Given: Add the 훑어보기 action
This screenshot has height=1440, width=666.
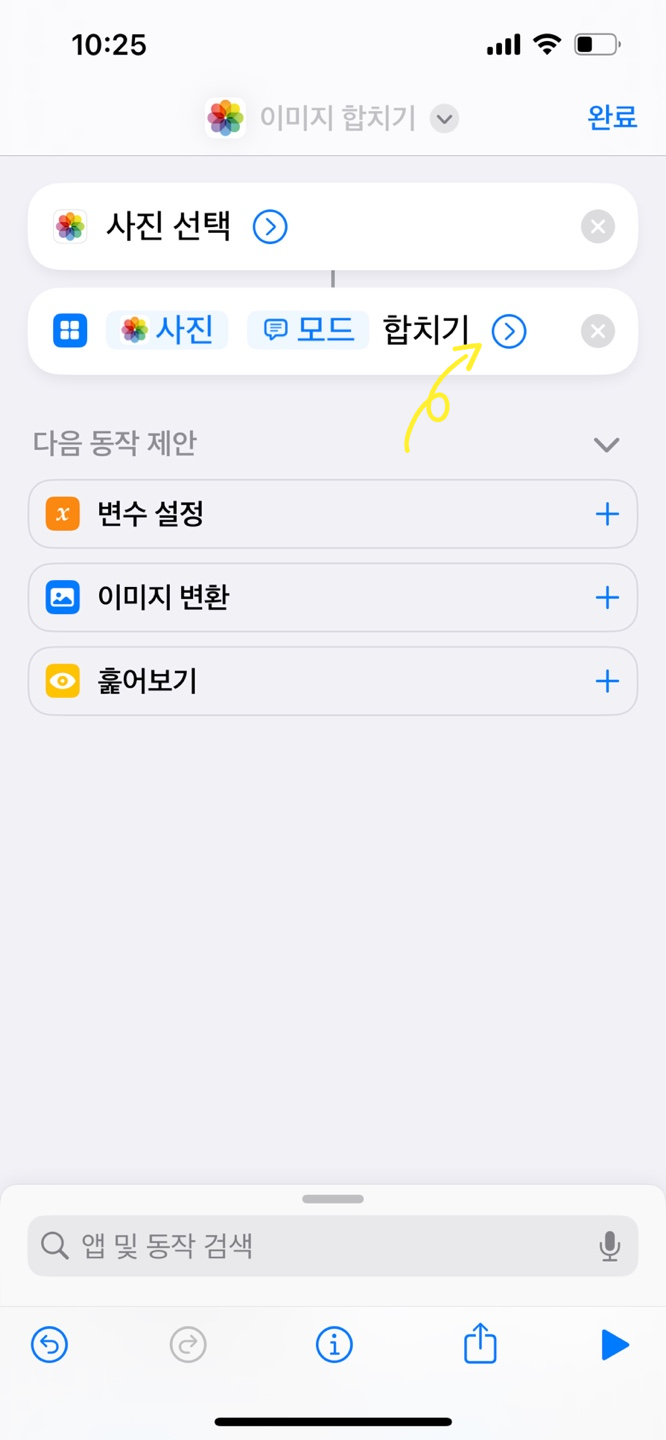Looking at the screenshot, I should (607, 681).
